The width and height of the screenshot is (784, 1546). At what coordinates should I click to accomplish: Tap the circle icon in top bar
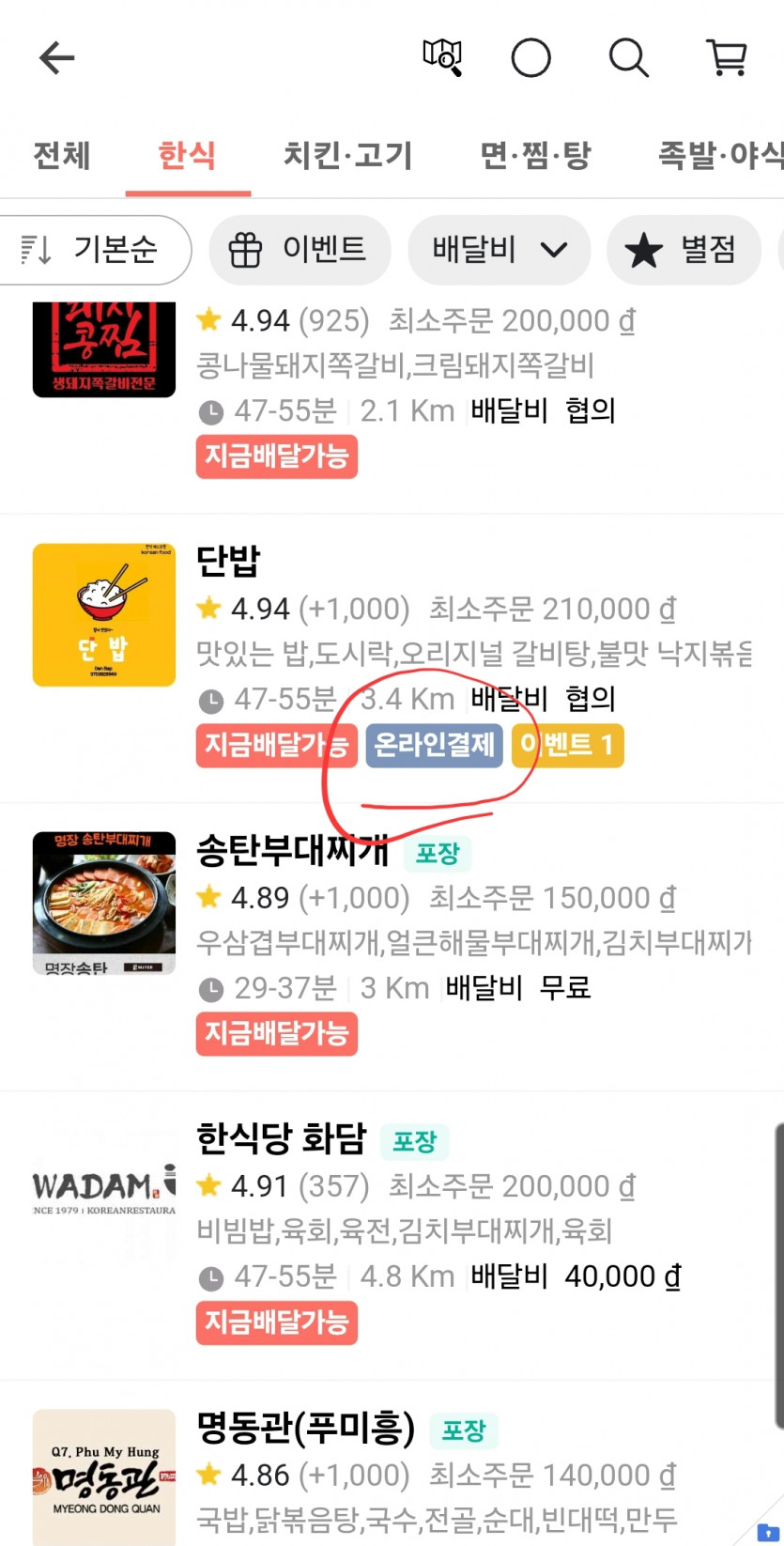point(530,58)
